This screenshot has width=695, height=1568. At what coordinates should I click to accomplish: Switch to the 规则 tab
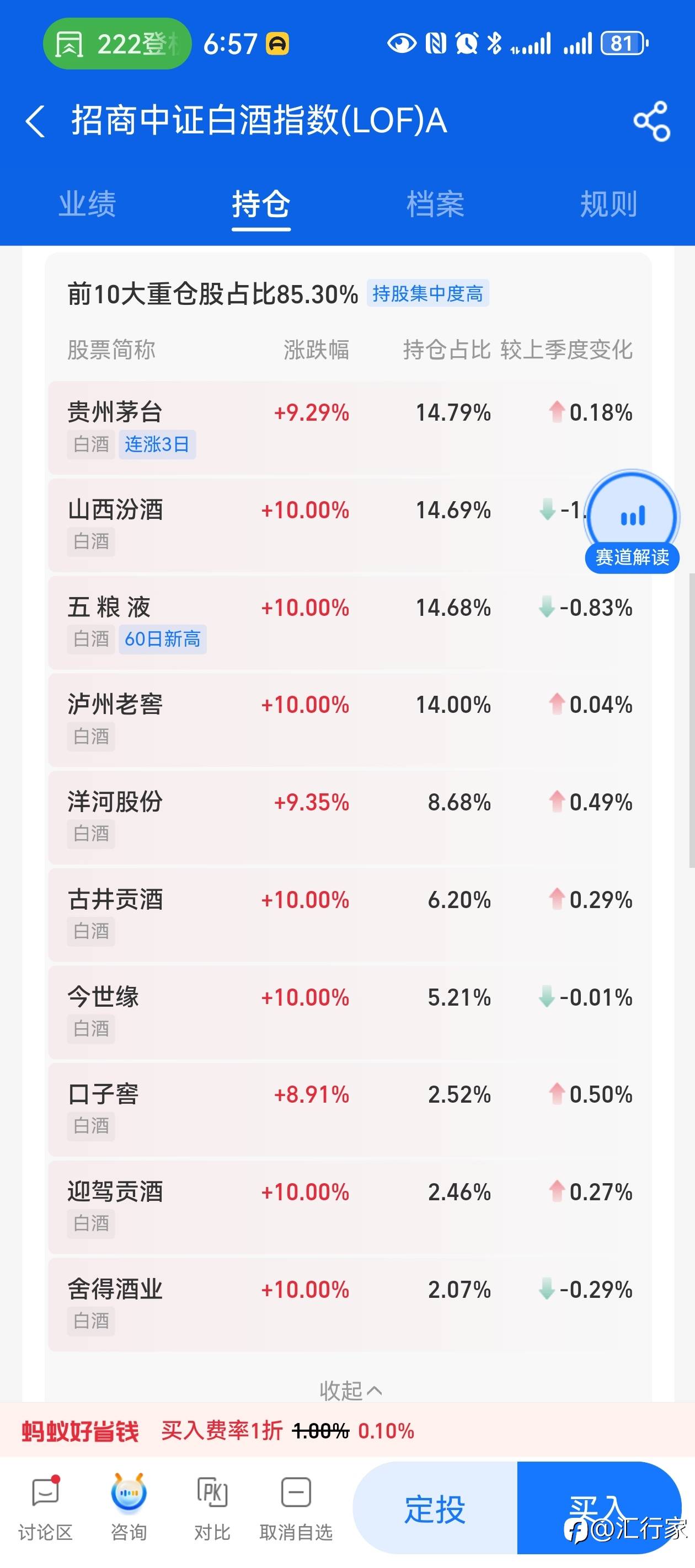click(608, 203)
